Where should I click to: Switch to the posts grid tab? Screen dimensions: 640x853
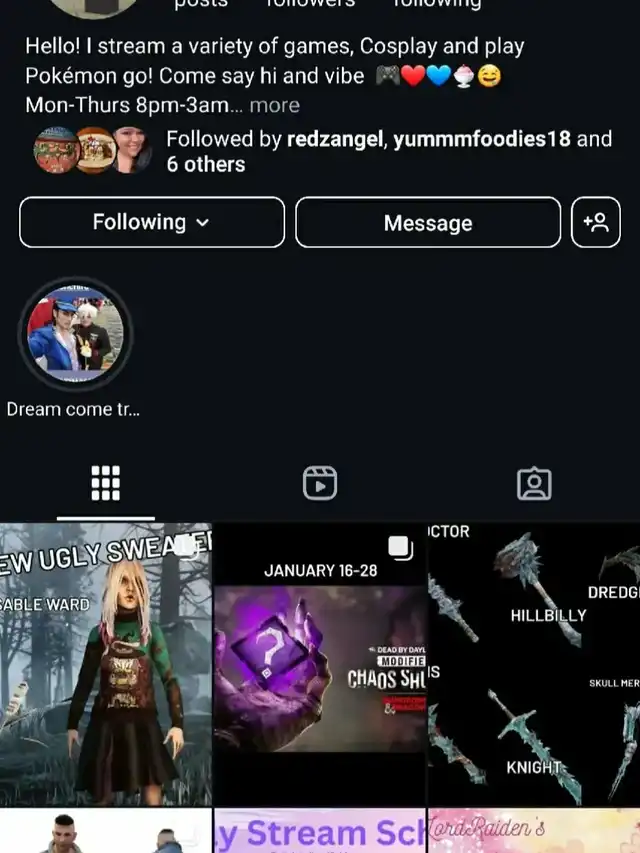point(105,484)
